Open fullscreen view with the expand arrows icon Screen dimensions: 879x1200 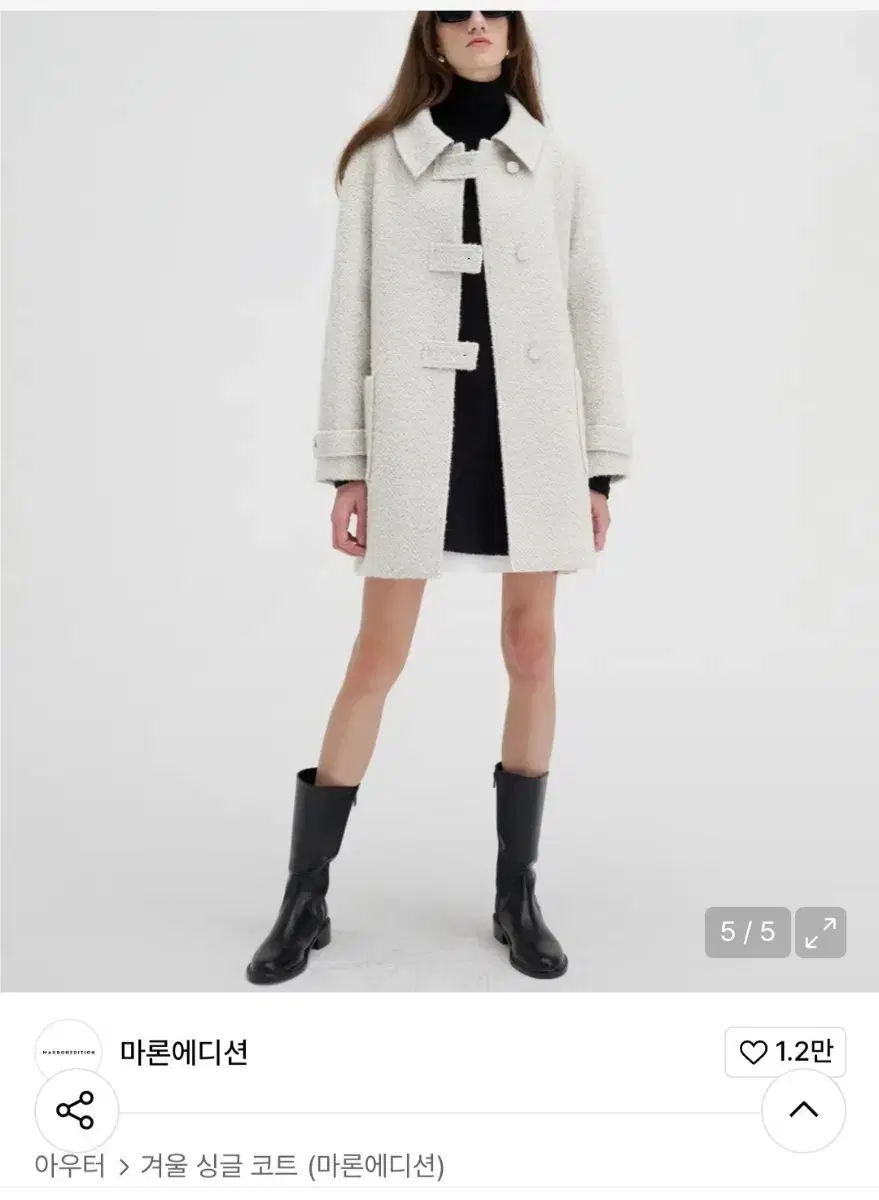coord(822,932)
